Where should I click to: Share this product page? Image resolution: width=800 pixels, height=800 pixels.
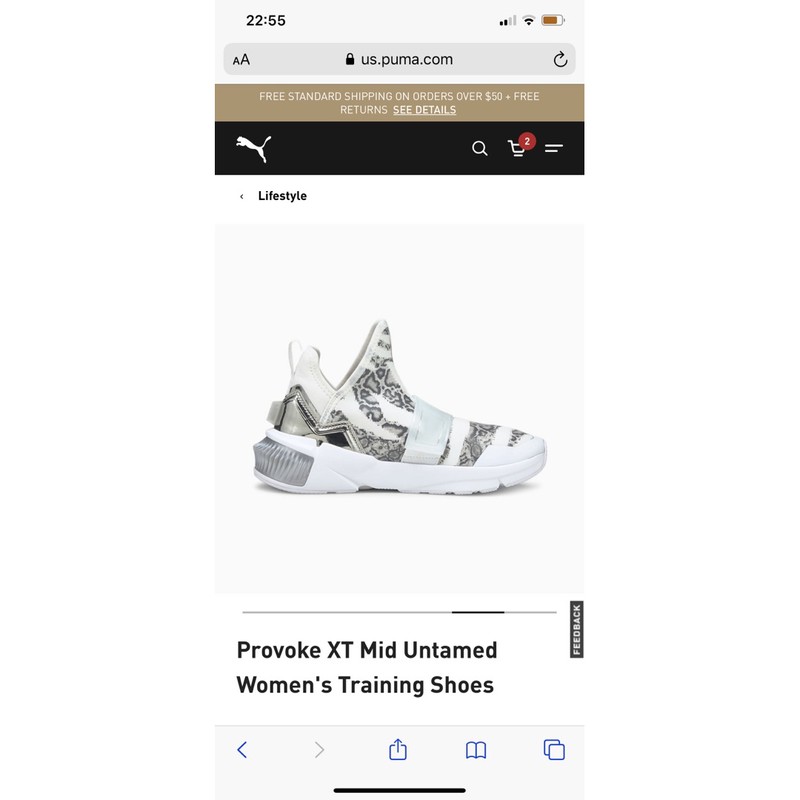point(398,749)
